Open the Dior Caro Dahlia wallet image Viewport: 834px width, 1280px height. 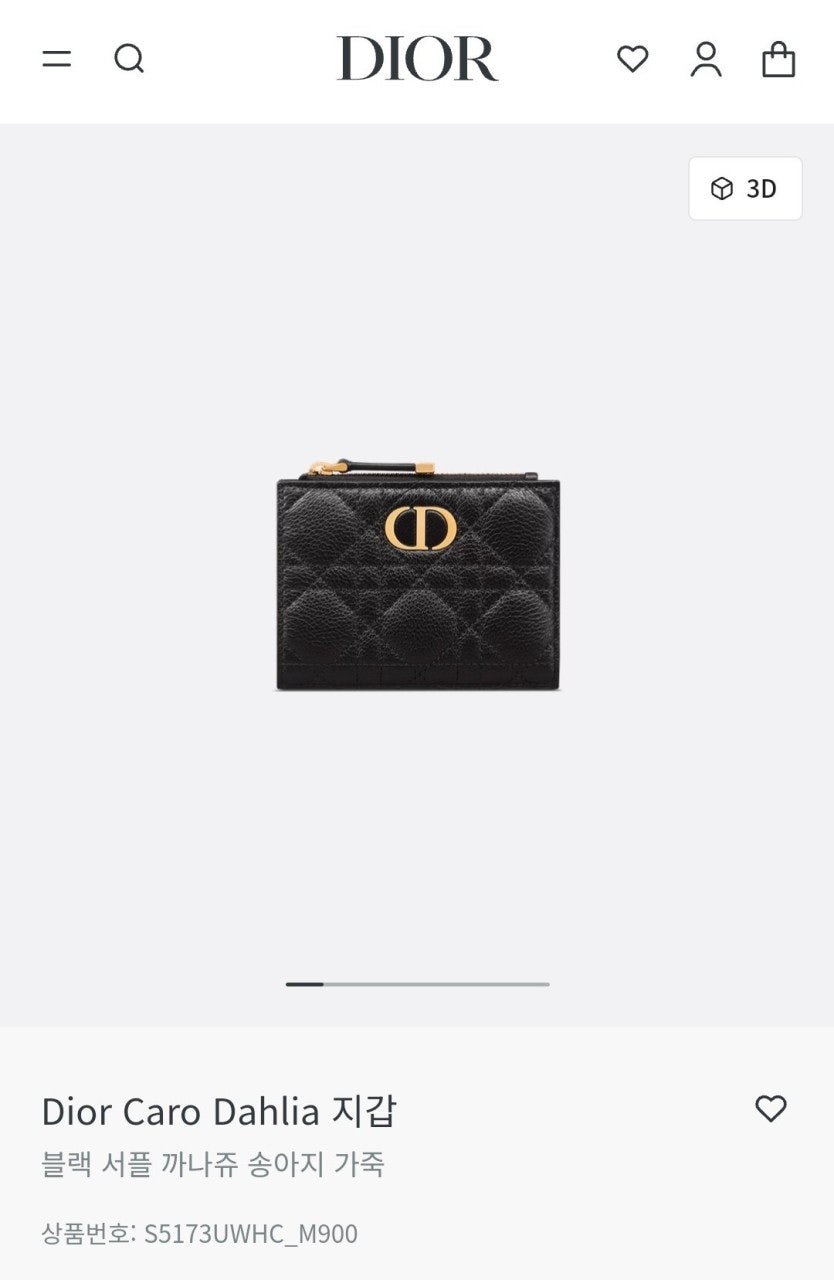[418, 577]
